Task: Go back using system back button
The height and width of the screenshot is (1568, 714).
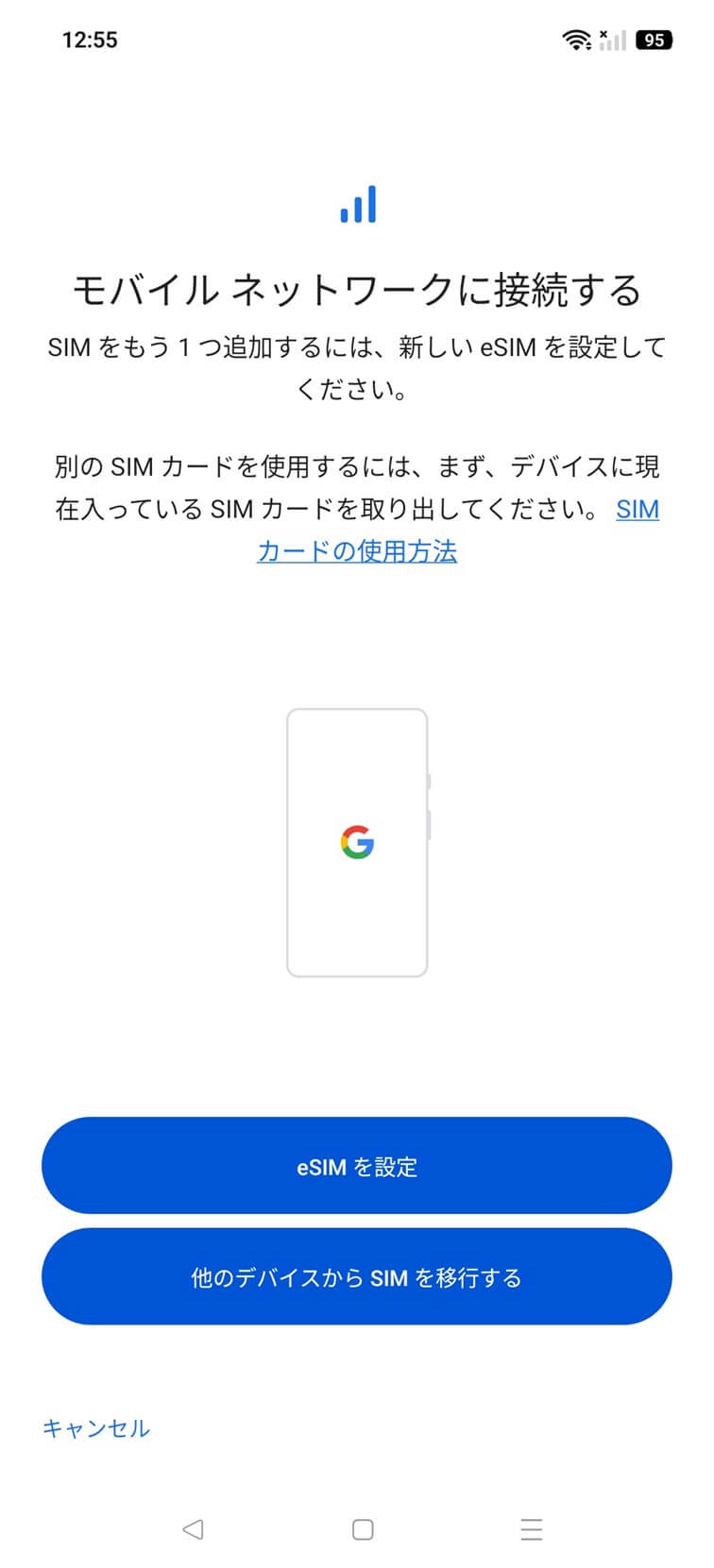Action: coord(193,1528)
